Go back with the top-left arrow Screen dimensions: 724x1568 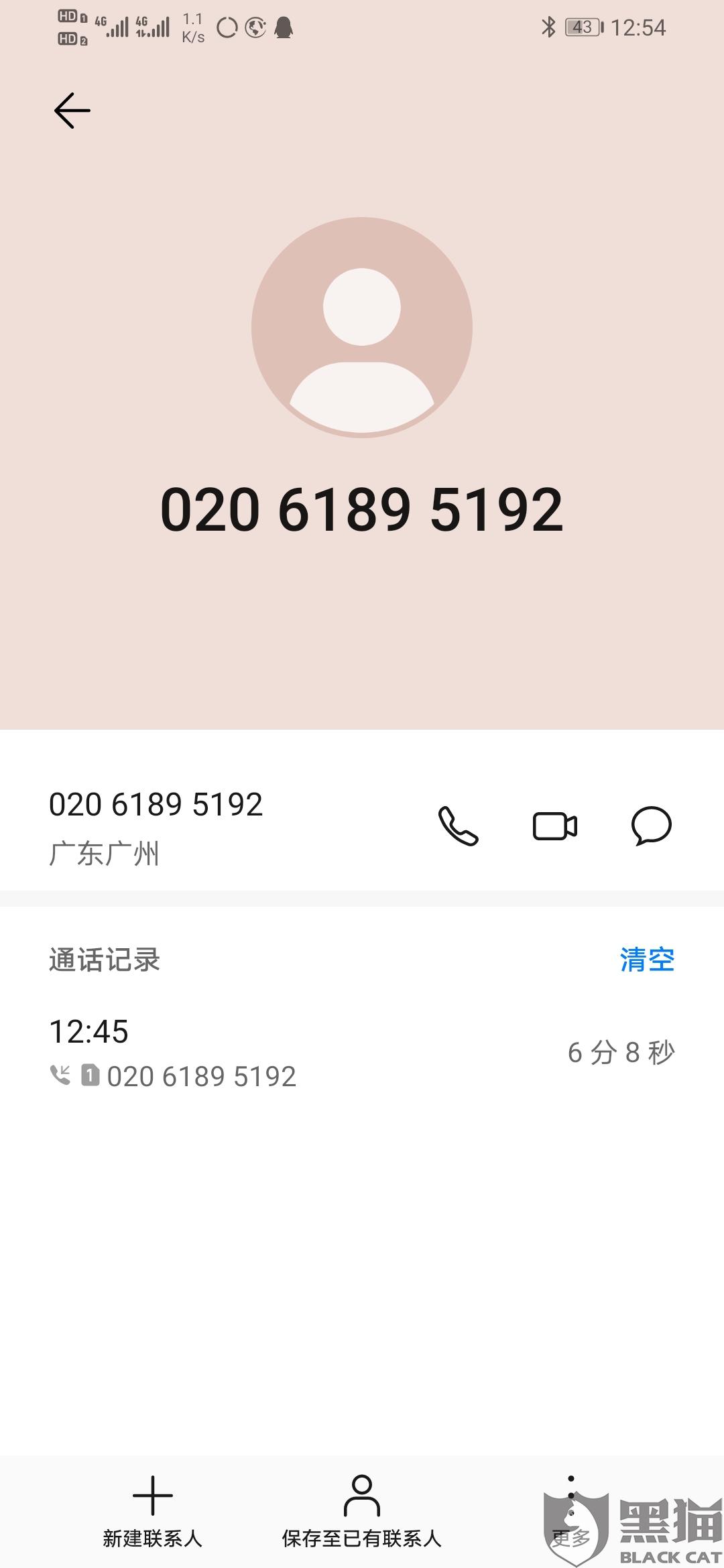click(x=72, y=111)
